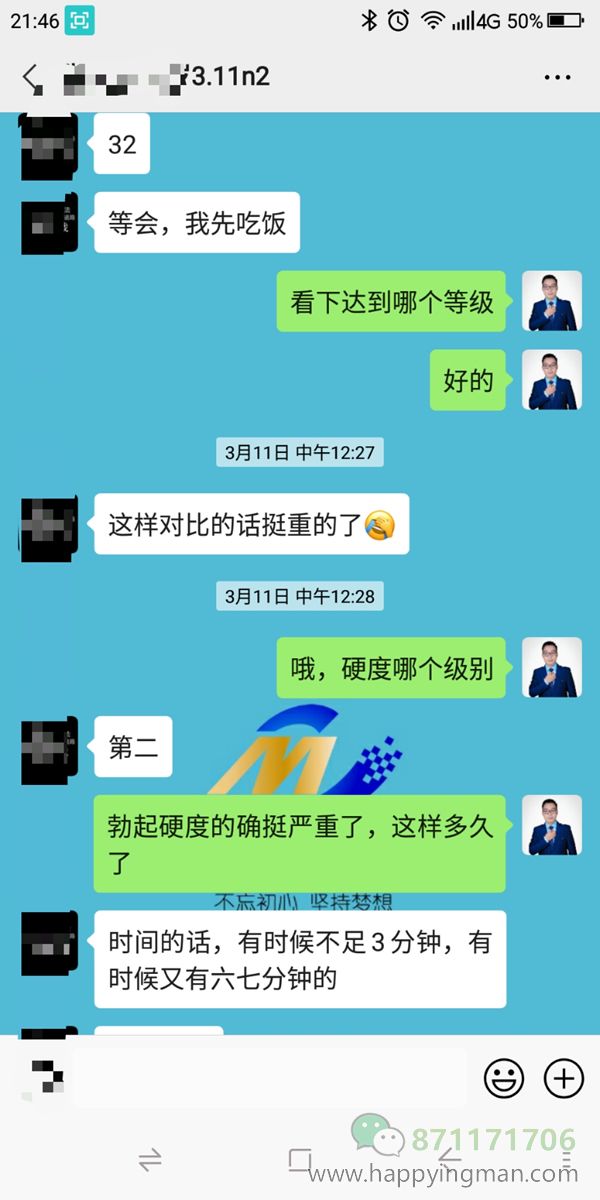Open contact avatar beside 等会，我先吃饭
Screen dimensions: 600x1200
50,223
